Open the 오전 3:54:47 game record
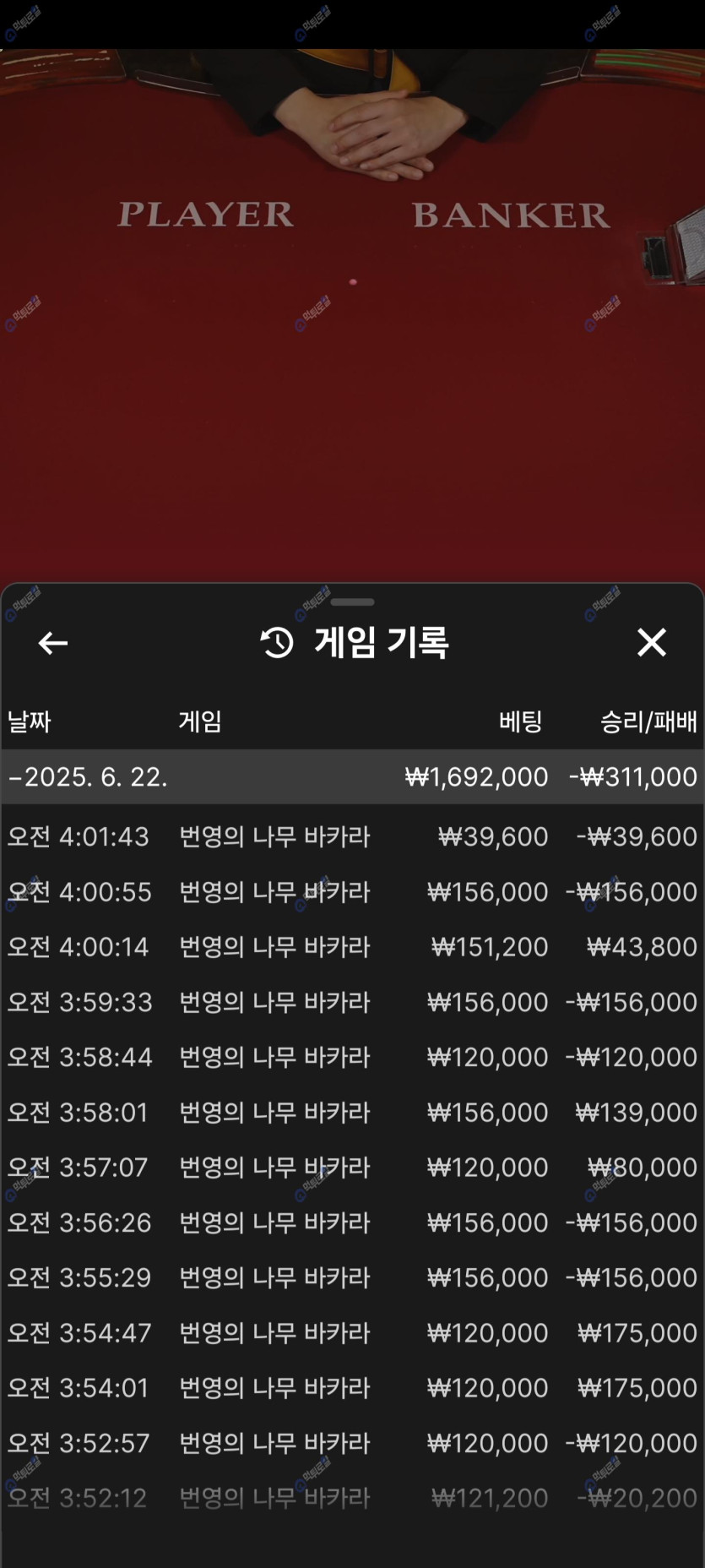Viewport: 705px width, 1568px height. point(352,1332)
